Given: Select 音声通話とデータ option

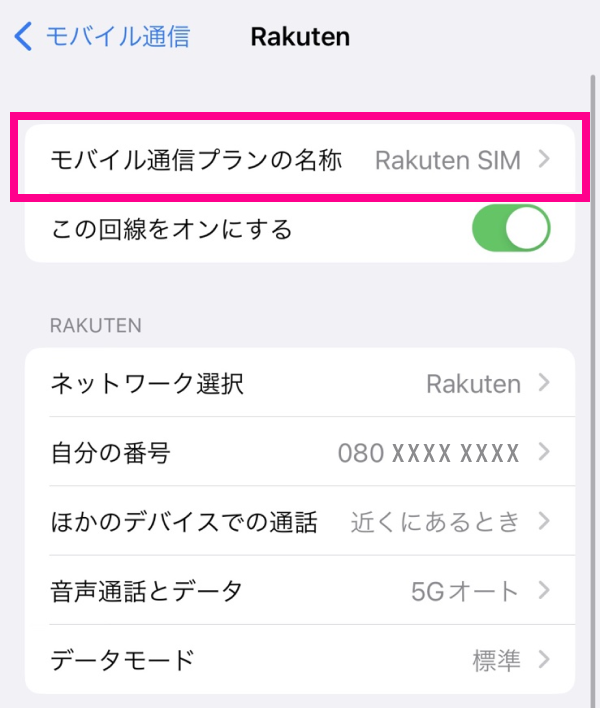Looking at the screenshot, I should 300,590.
